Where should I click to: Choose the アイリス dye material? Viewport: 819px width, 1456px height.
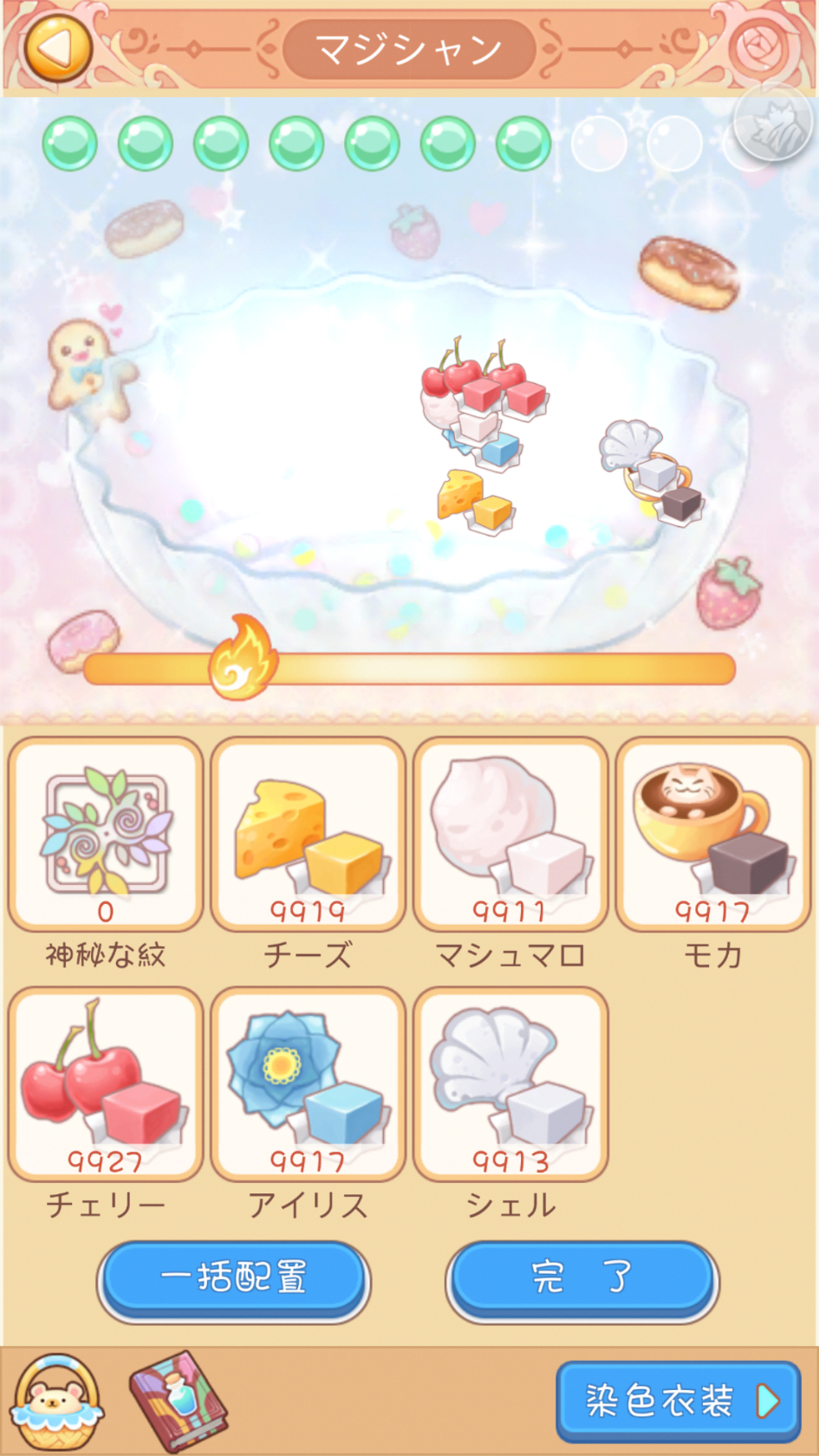(x=309, y=1085)
